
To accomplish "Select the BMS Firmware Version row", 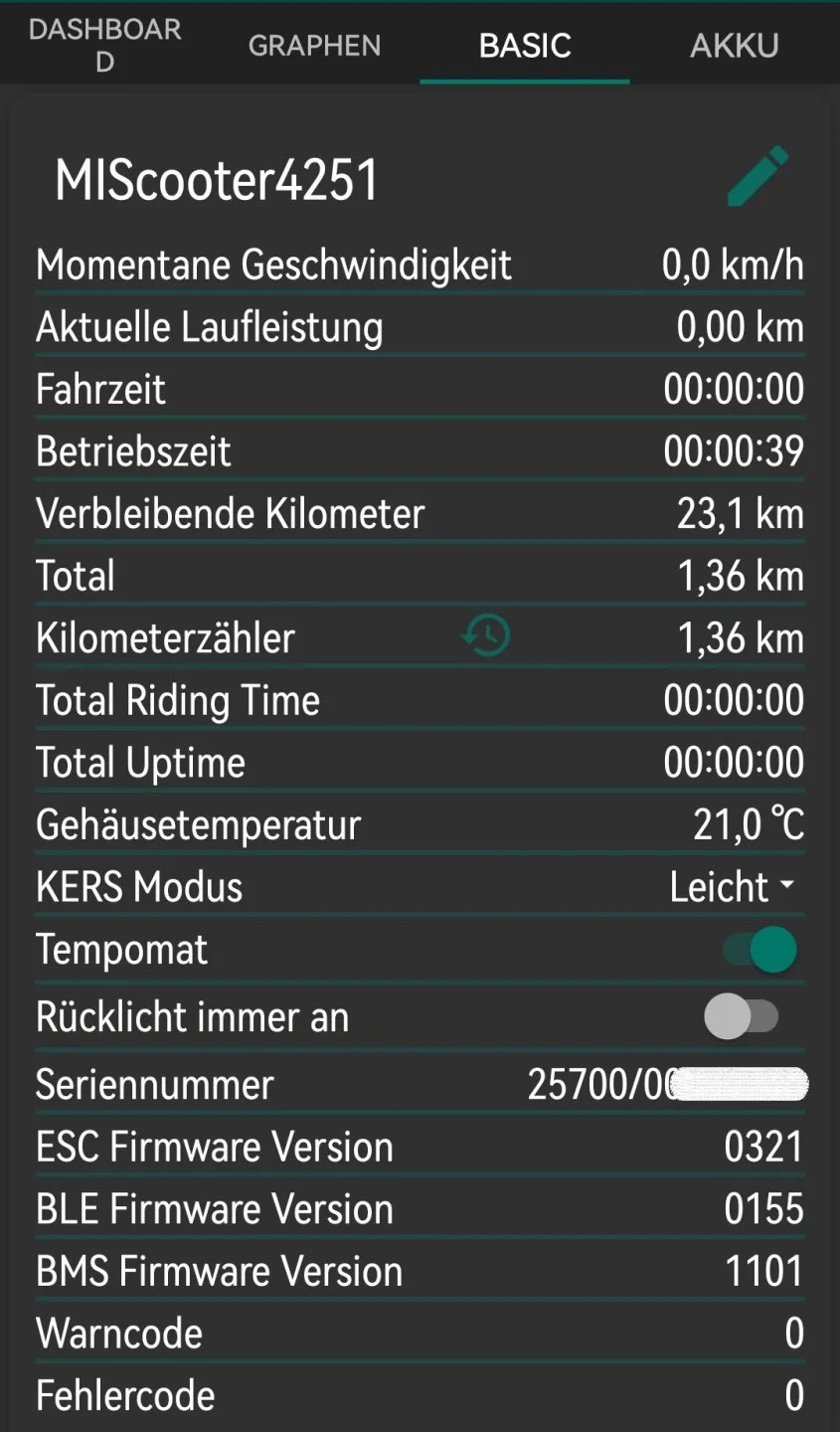I will (x=418, y=1271).
